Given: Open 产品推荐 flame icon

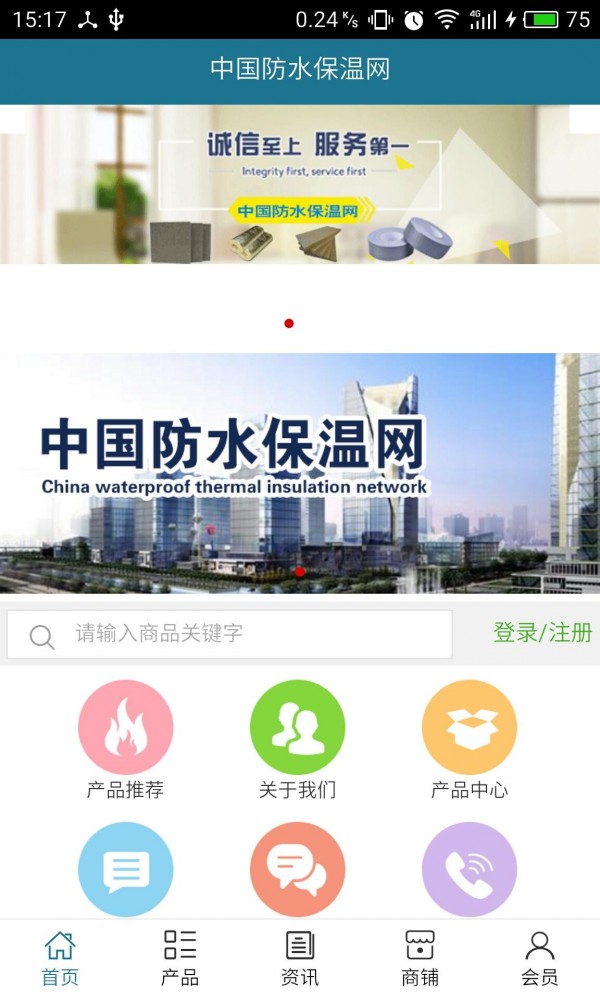Looking at the screenshot, I should (x=125, y=727).
